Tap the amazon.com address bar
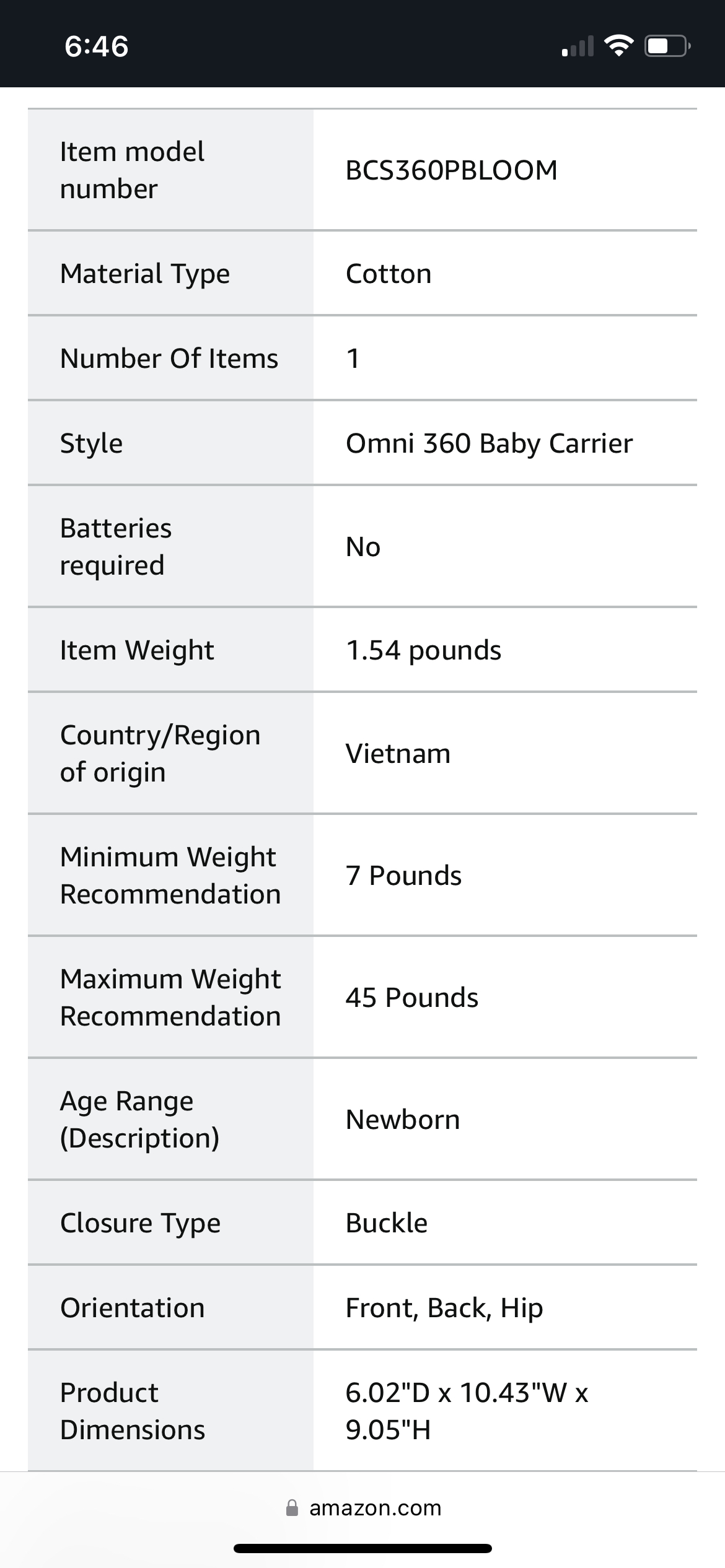This screenshot has width=725, height=1568. (363, 1508)
